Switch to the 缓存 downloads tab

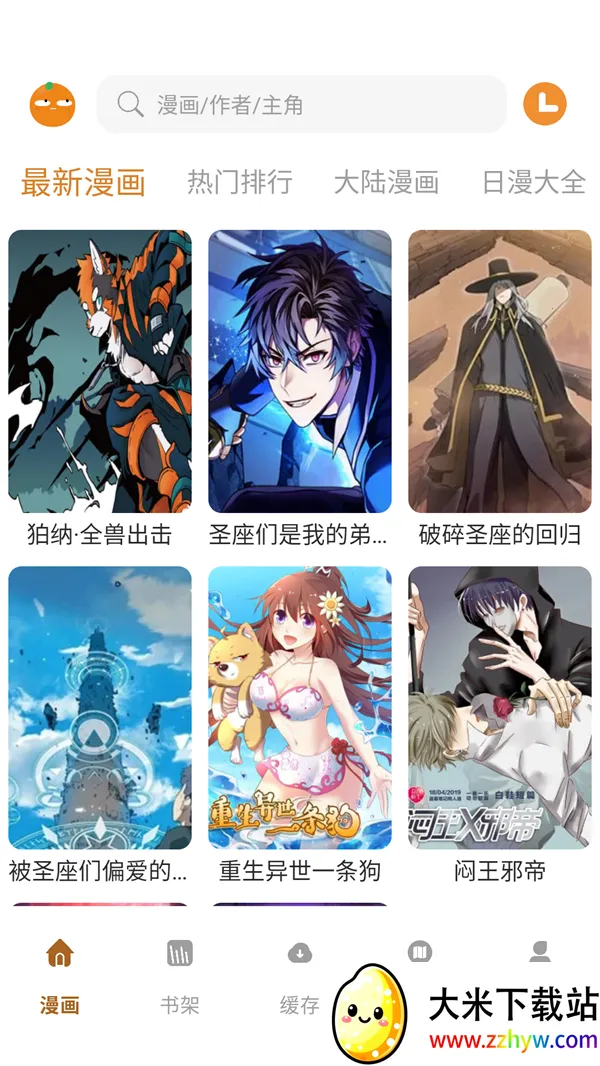pyautogui.click(x=300, y=976)
